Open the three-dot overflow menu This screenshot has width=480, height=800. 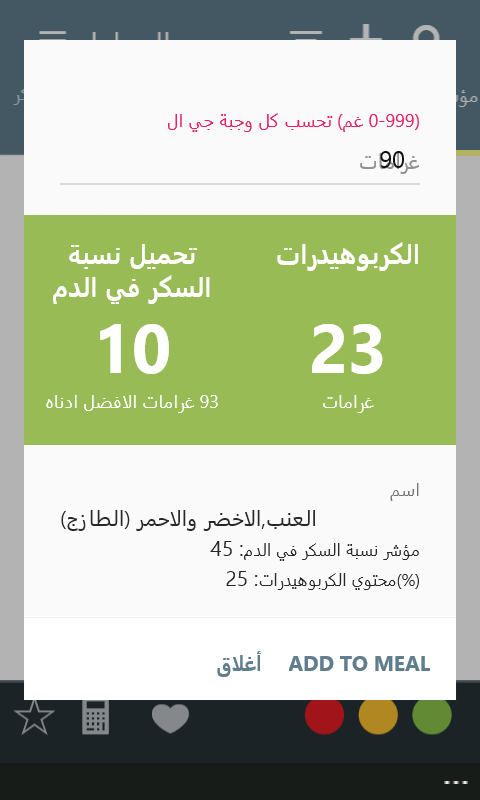456,783
